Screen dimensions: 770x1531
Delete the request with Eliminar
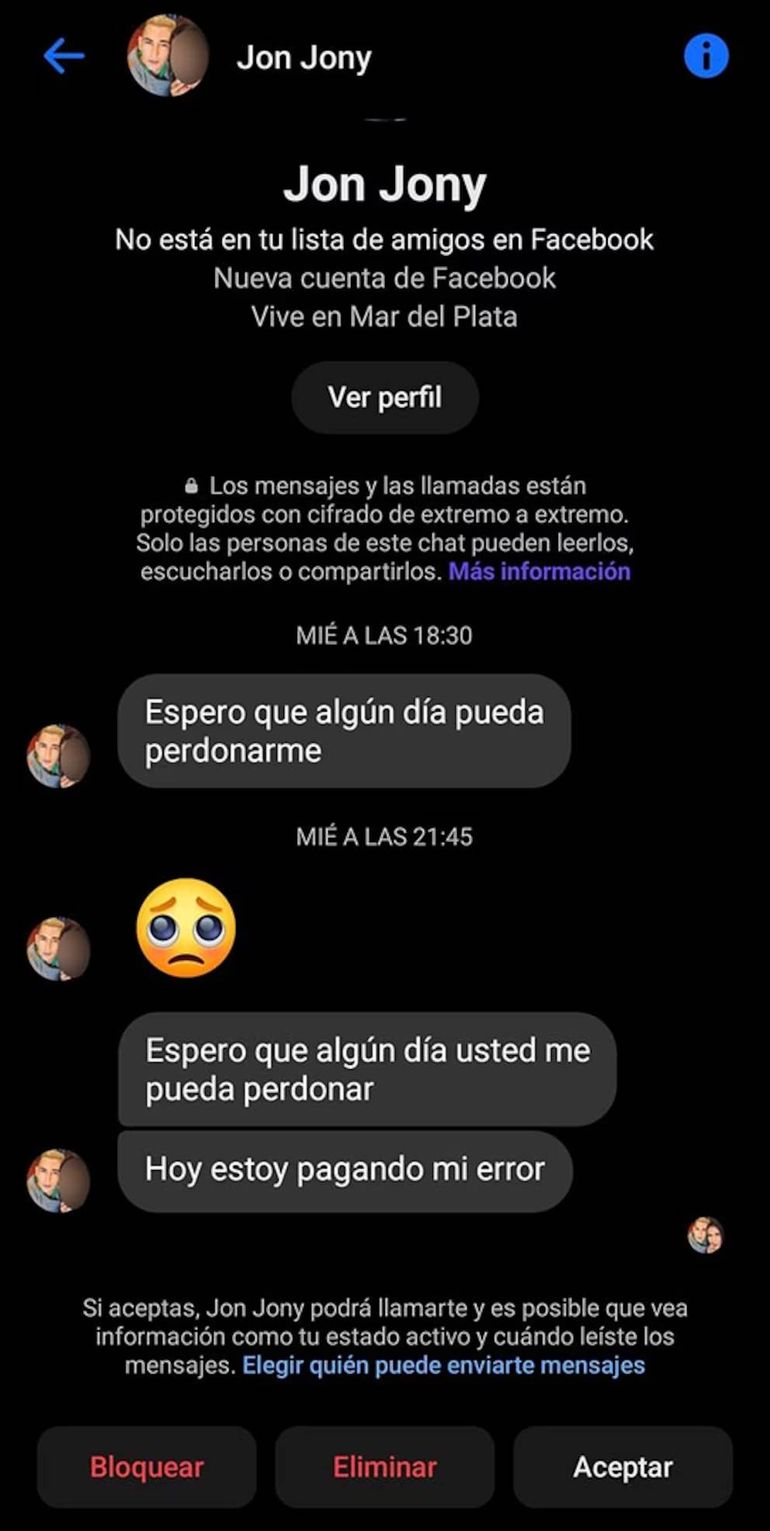(385, 1467)
